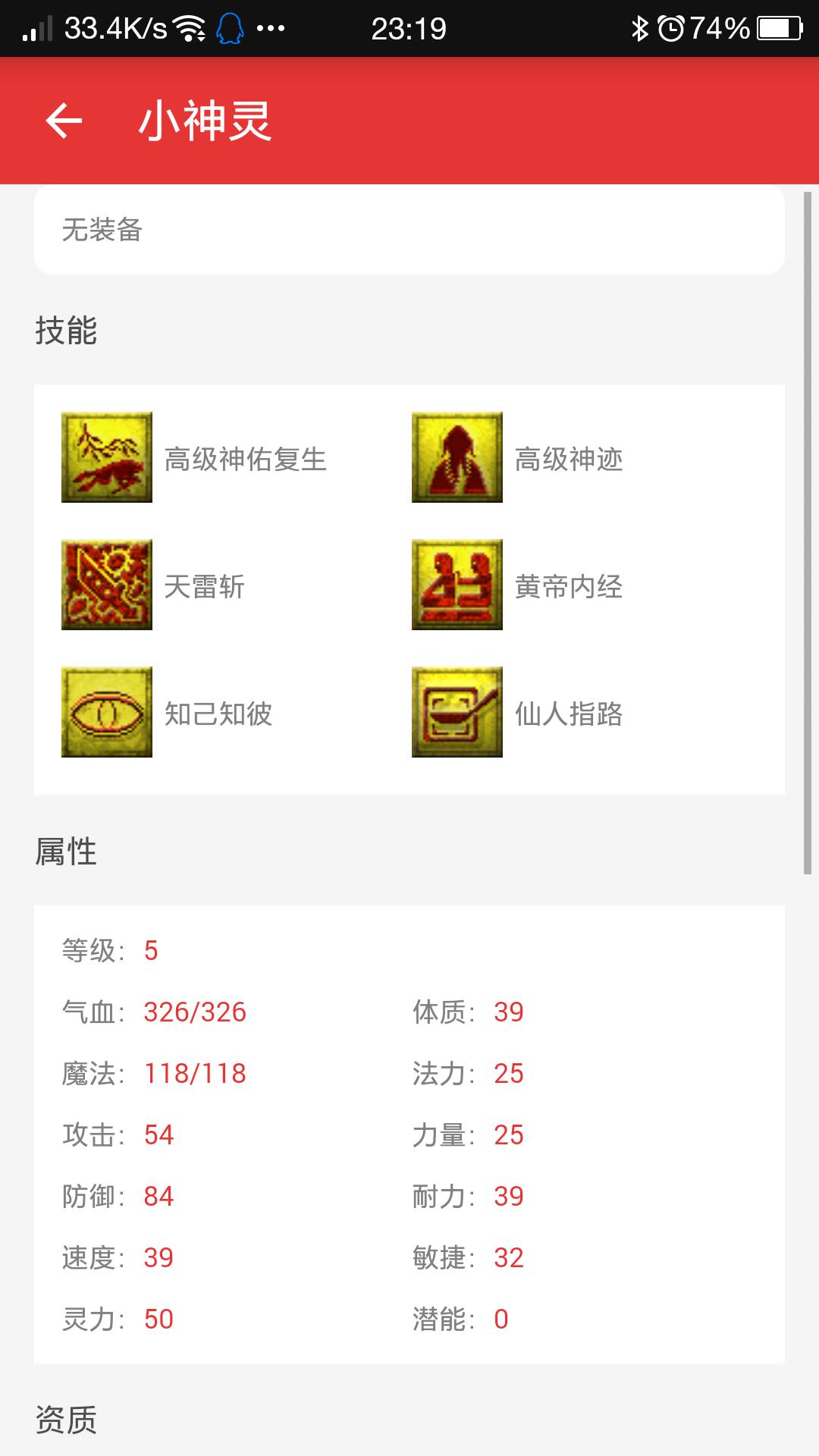Tap the 知己知彼 skill icon
Image resolution: width=819 pixels, height=1456 pixels.
pos(107,712)
